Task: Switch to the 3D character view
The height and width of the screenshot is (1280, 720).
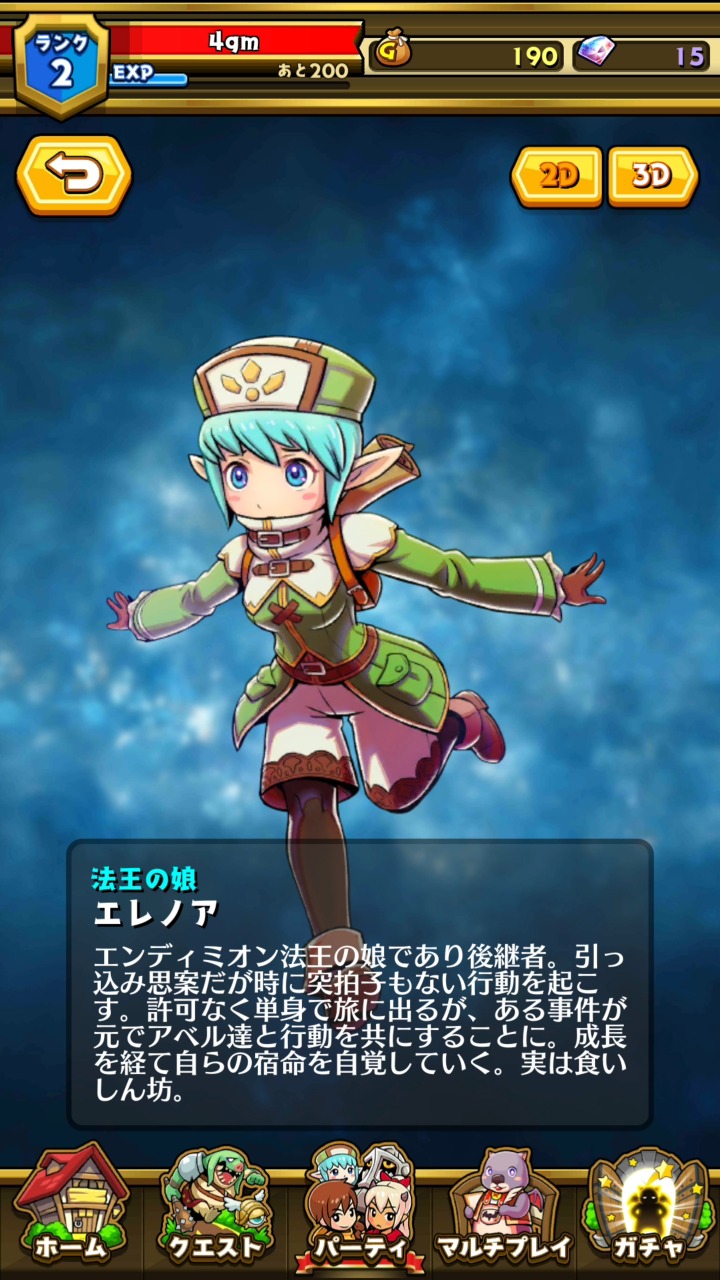Action: [x=652, y=177]
